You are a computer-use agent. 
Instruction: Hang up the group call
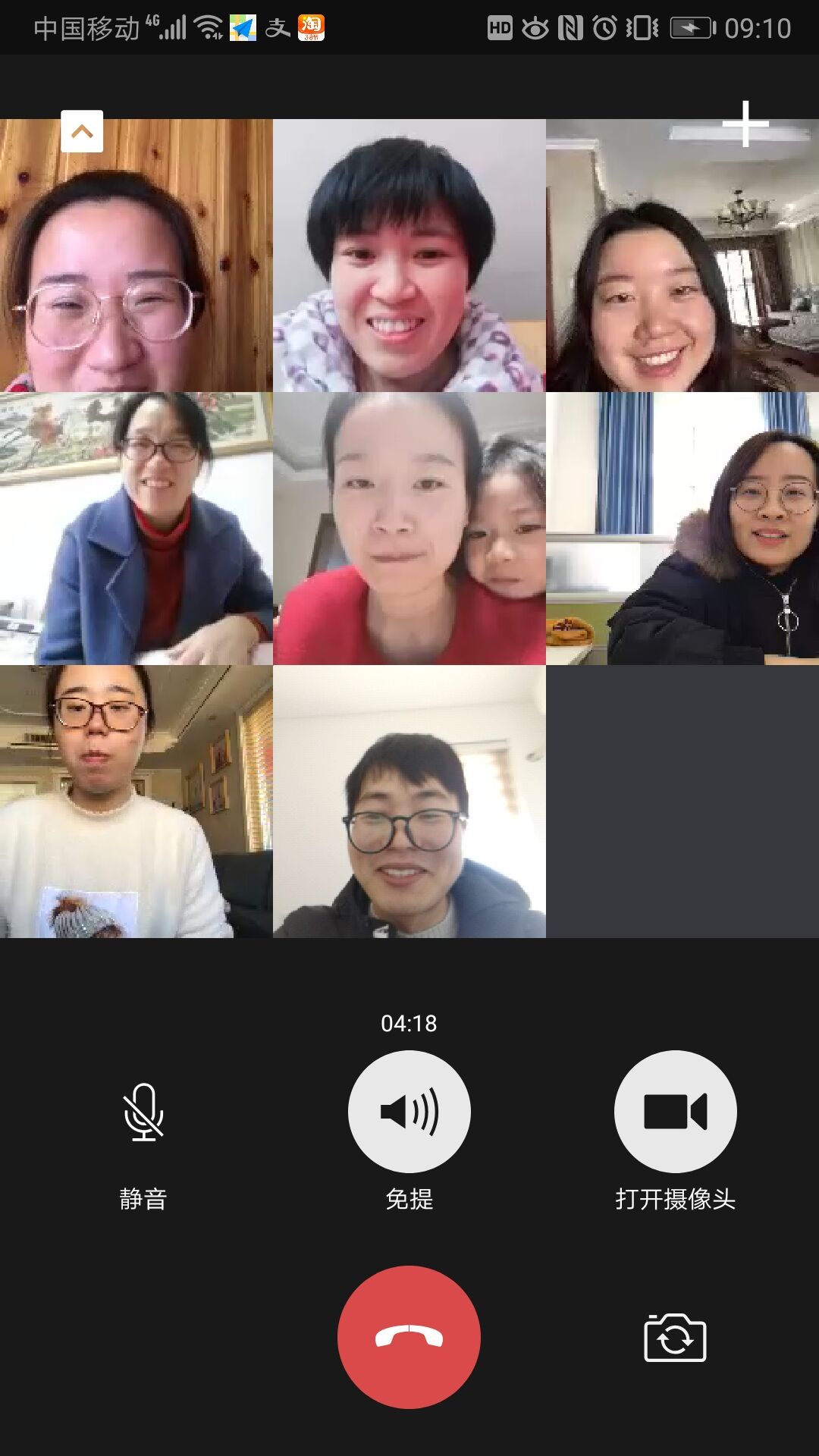point(409,1337)
